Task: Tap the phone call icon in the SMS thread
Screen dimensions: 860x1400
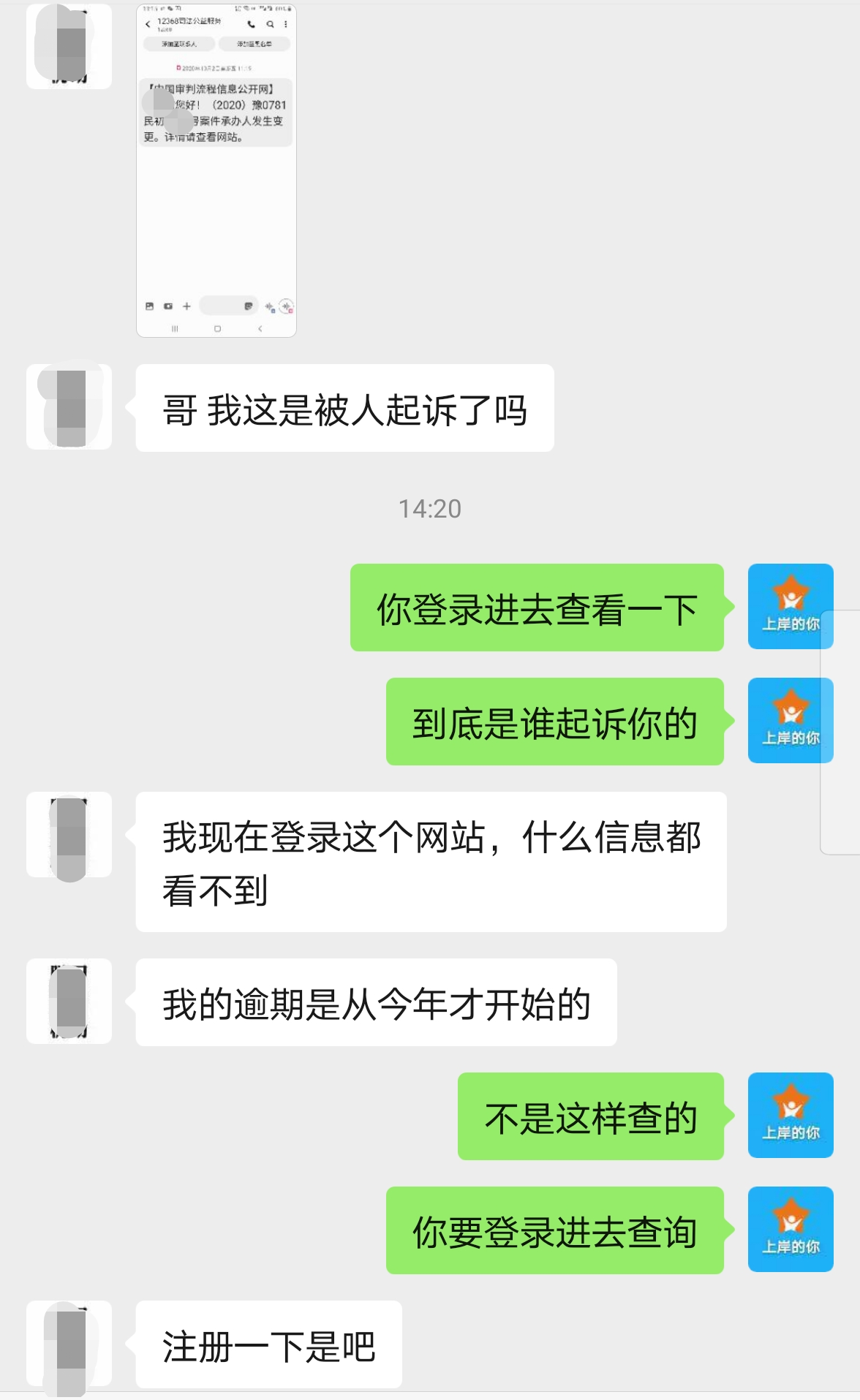Action: [x=251, y=25]
